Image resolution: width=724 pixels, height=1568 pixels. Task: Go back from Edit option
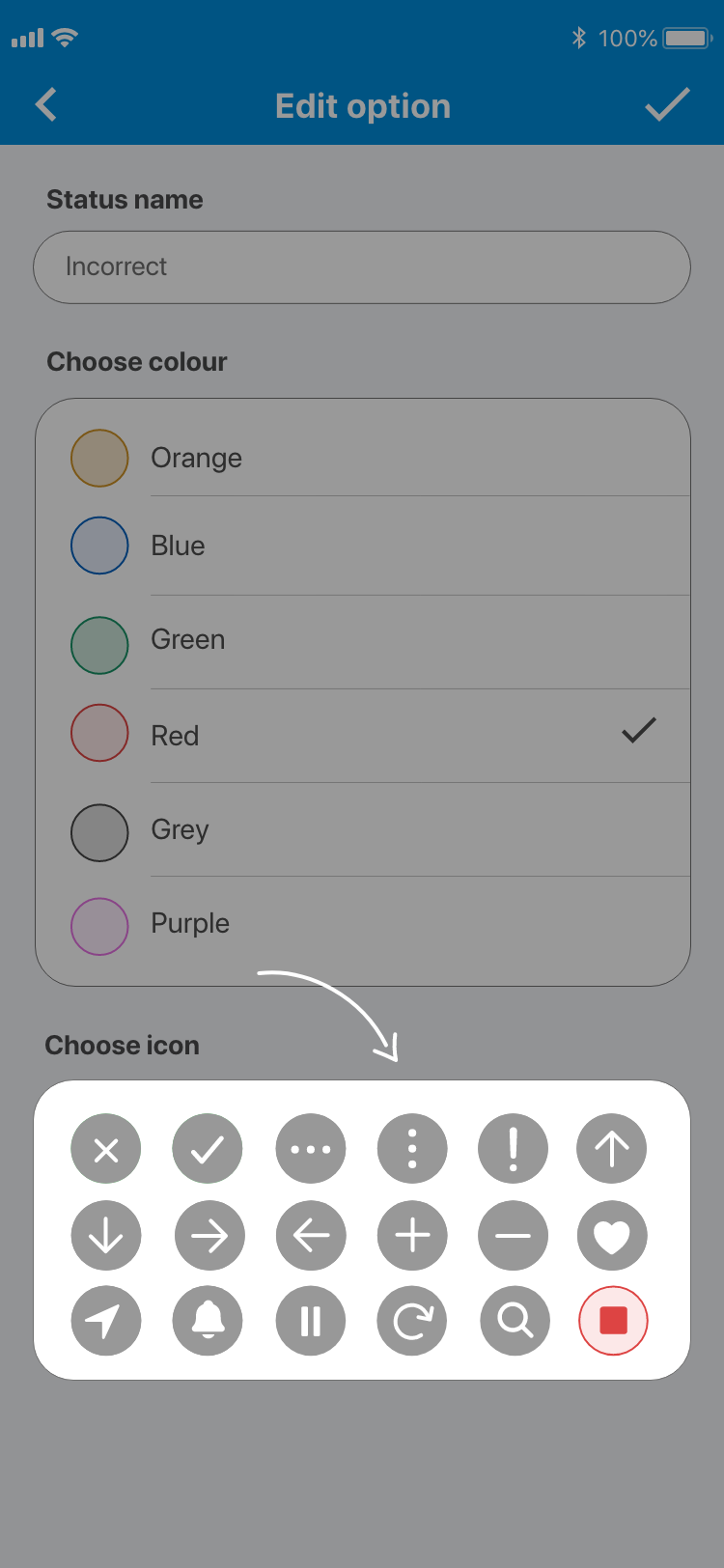click(x=46, y=105)
